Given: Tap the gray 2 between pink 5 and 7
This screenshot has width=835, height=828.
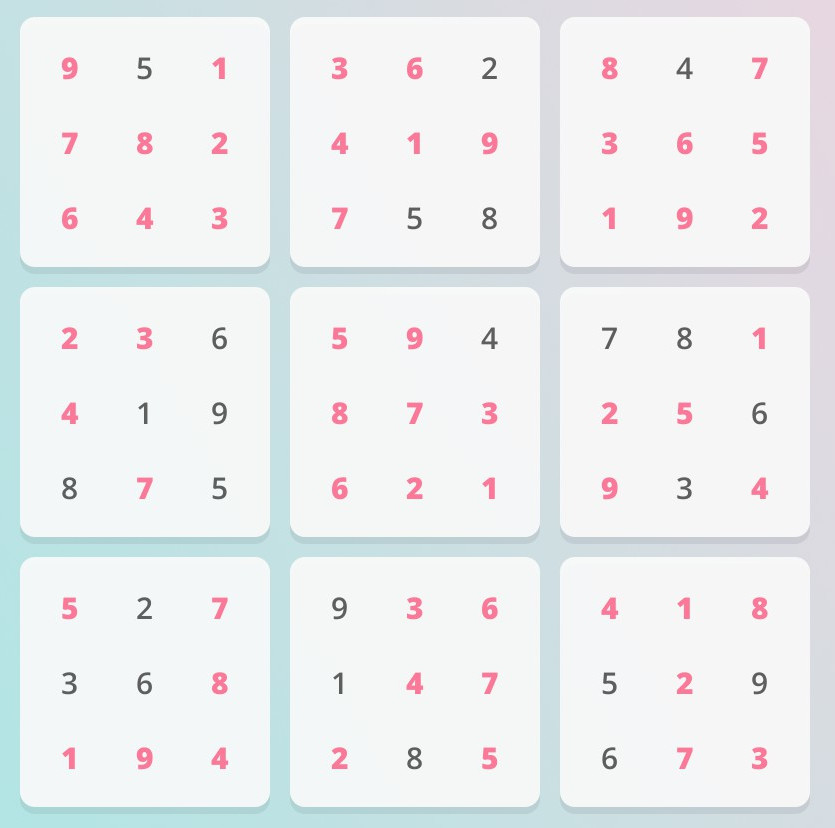Looking at the screenshot, I should (144, 609).
